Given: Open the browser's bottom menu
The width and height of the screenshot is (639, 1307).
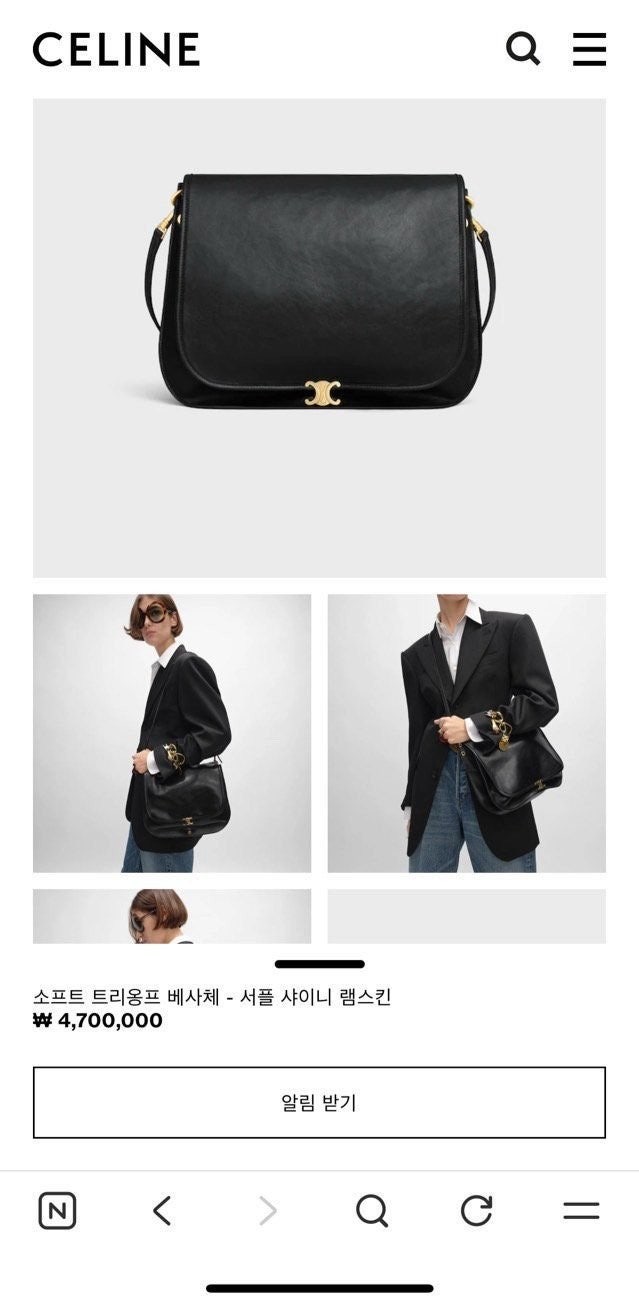Looking at the screenshot, I should pos(581,1211).
